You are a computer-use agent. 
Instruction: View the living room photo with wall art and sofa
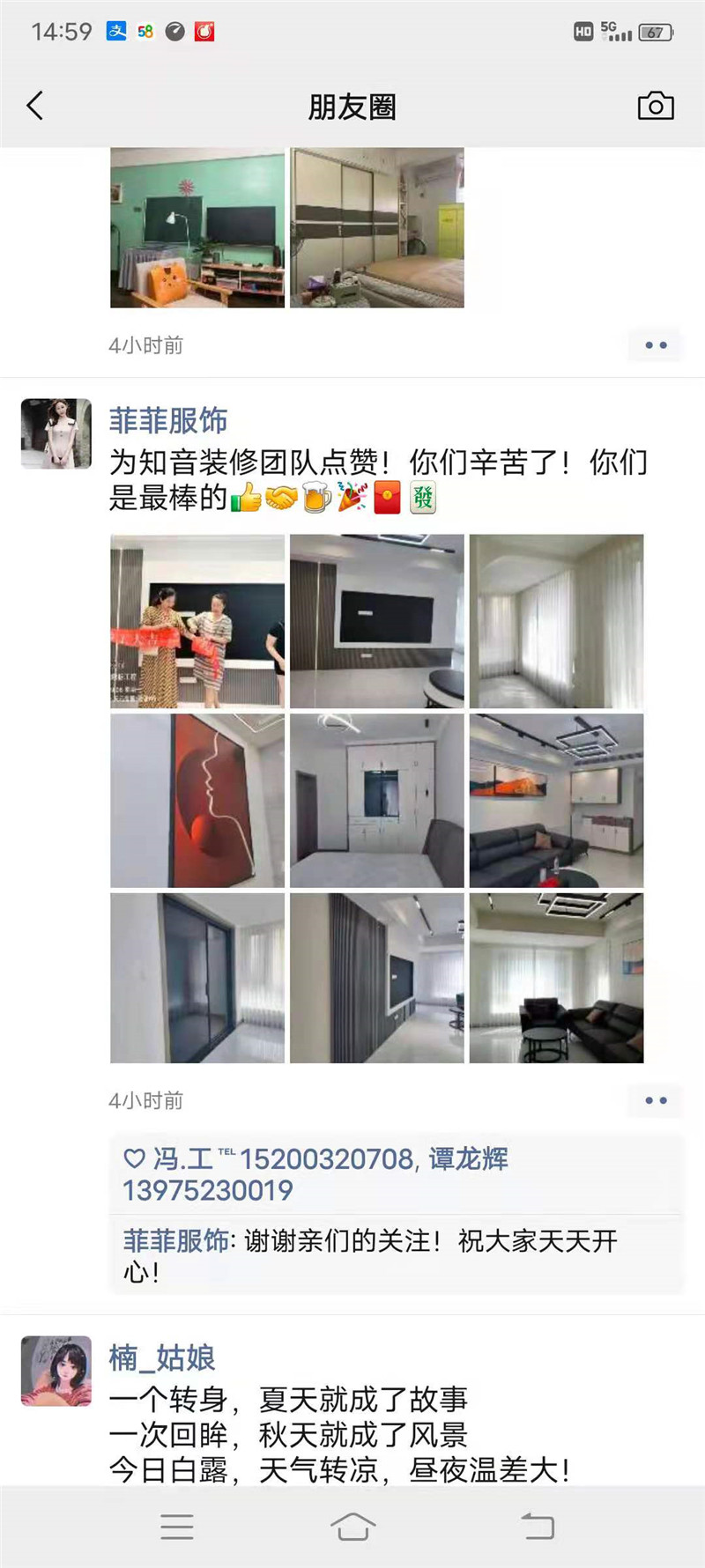click(x=556, y=800)
